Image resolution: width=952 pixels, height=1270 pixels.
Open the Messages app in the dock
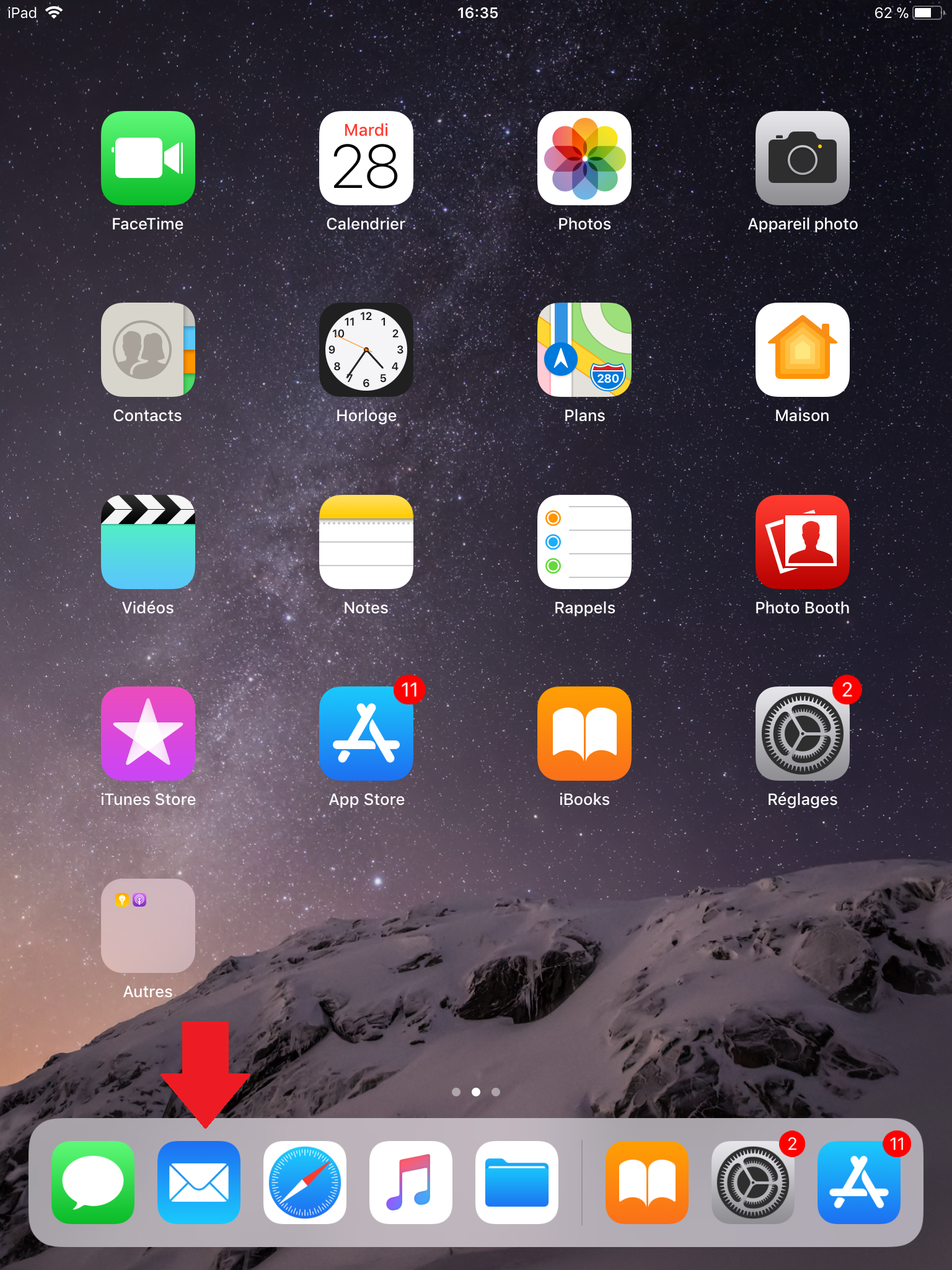tap(93, 1183)
